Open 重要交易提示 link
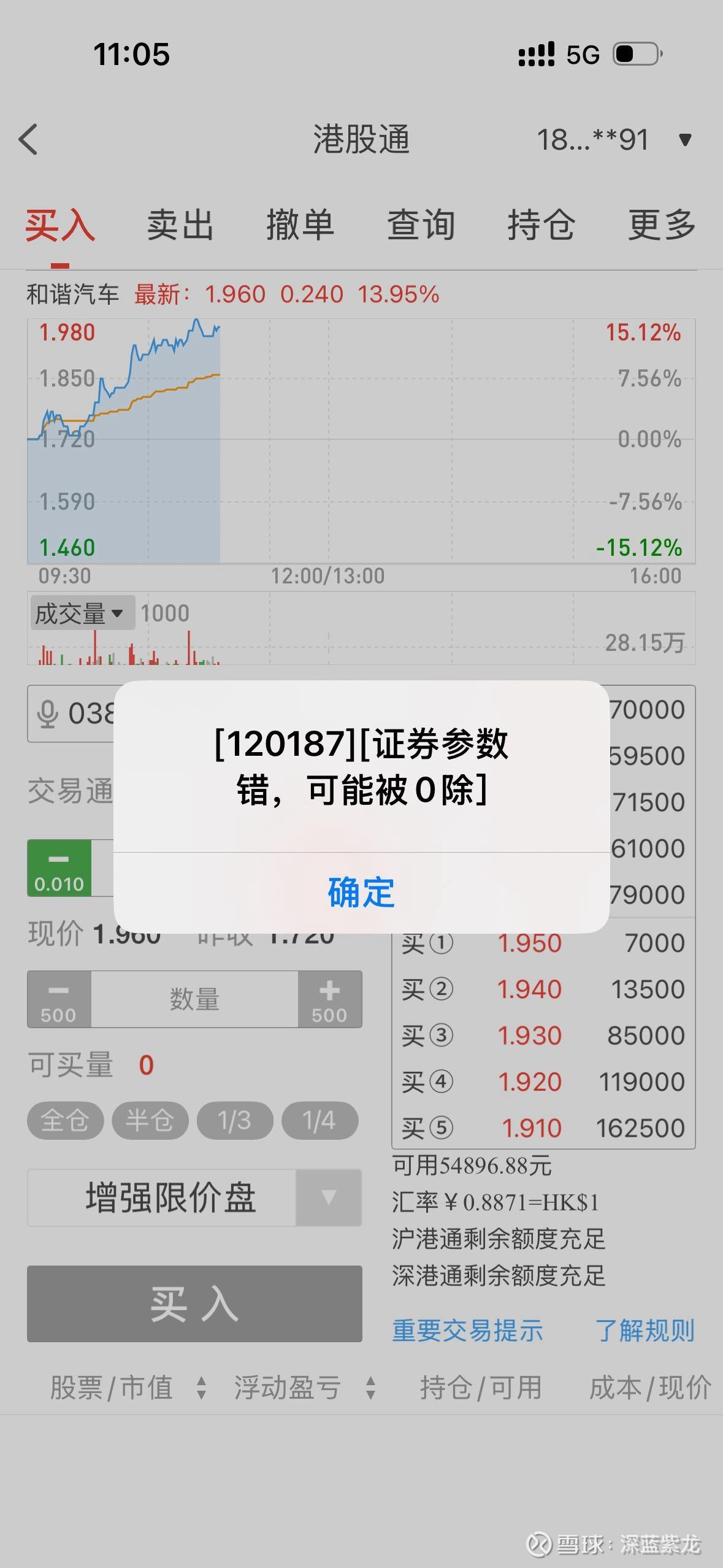723x1568 pixels. [x=468, y=1330]
